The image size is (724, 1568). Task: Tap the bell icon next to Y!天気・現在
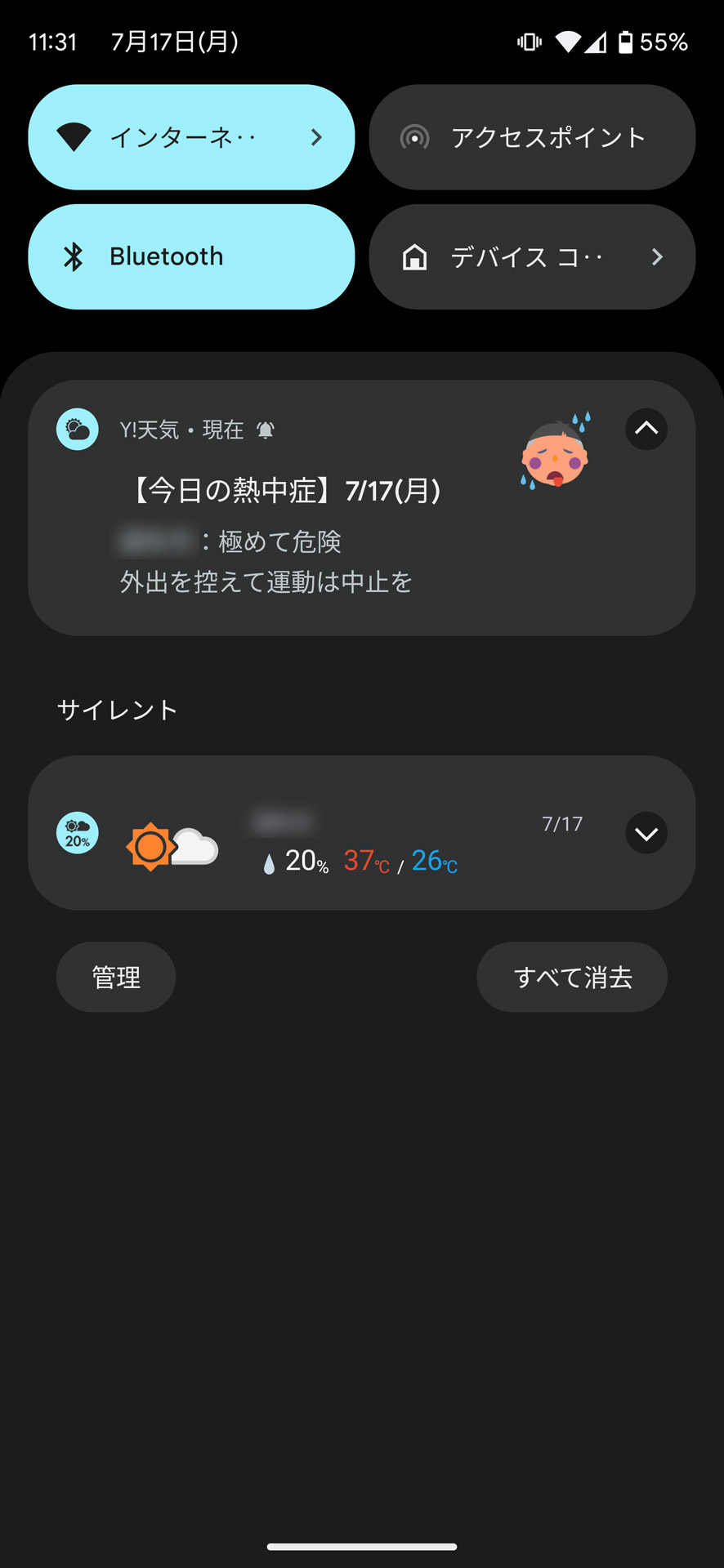point(264,429)
